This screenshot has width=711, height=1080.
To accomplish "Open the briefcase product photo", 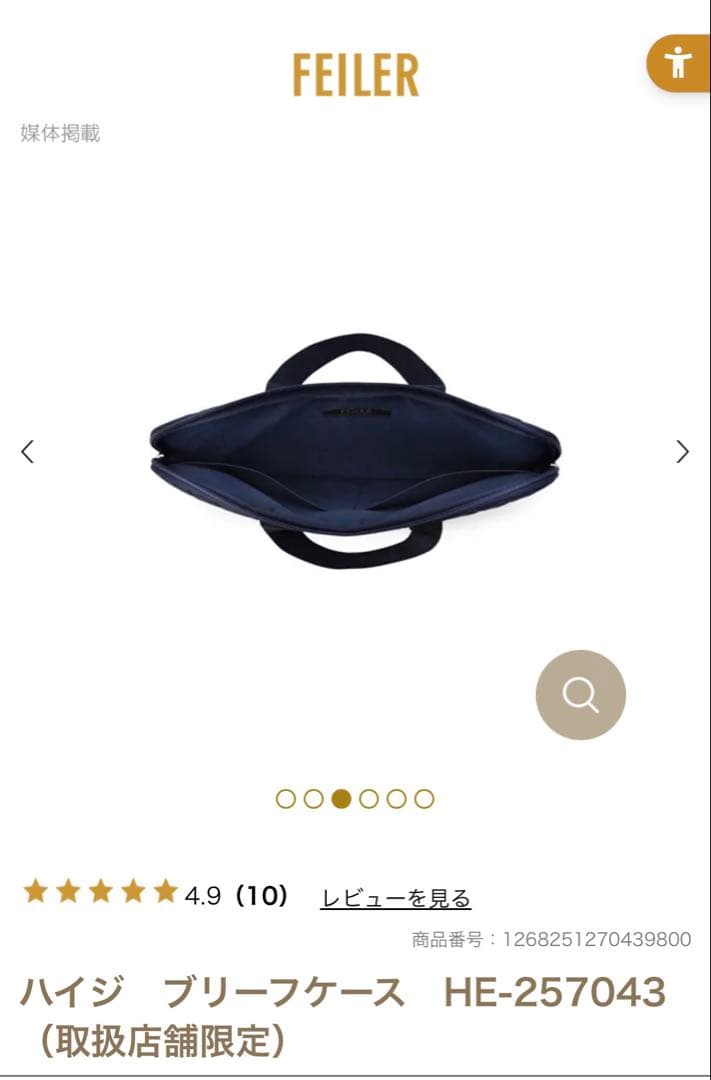I will [355, 450].
